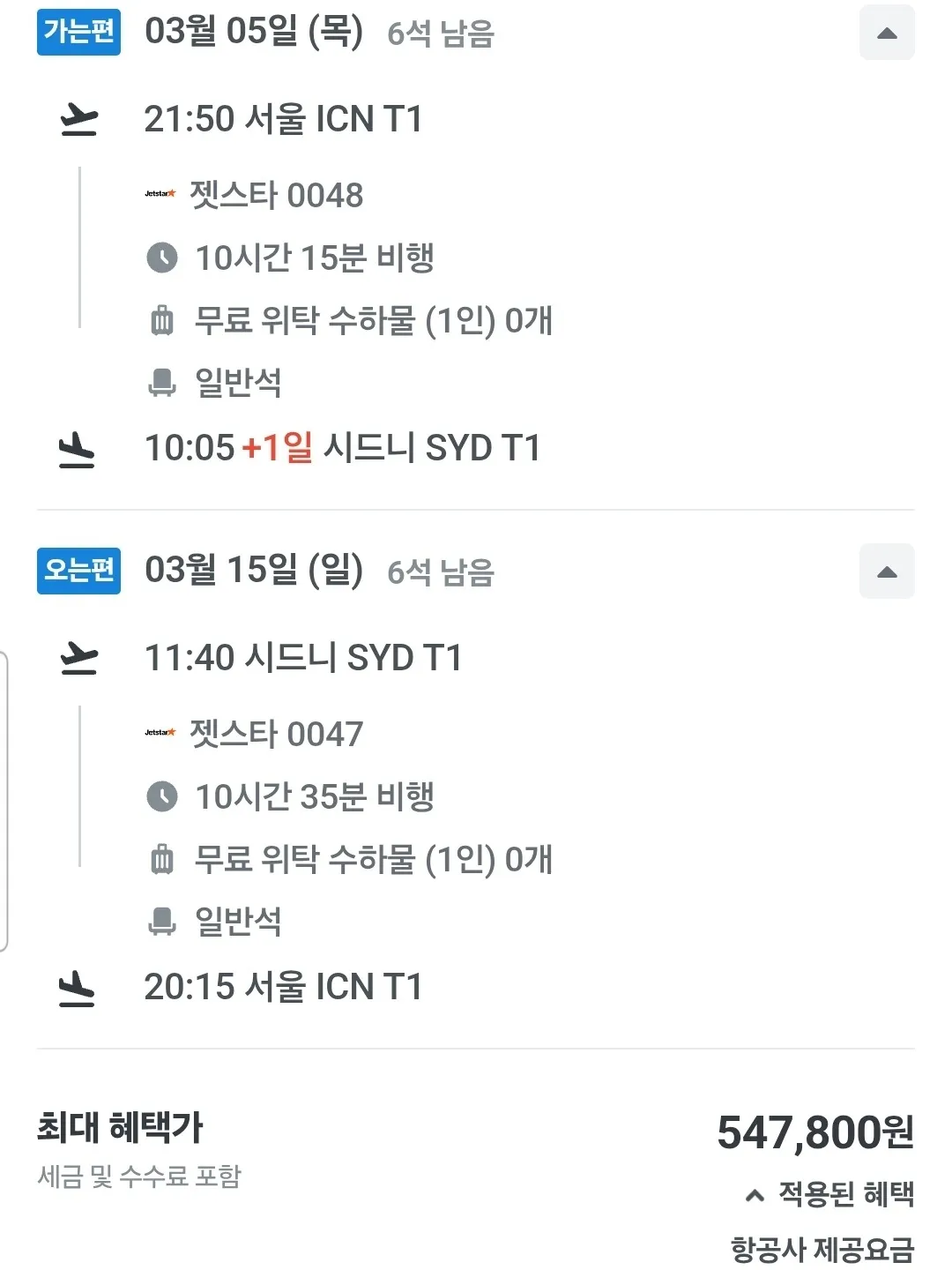Screen dimensions: 952x1270
Task: Click the Jetstar airline logo beside 젯스타 0048
Action: point(162,196)
